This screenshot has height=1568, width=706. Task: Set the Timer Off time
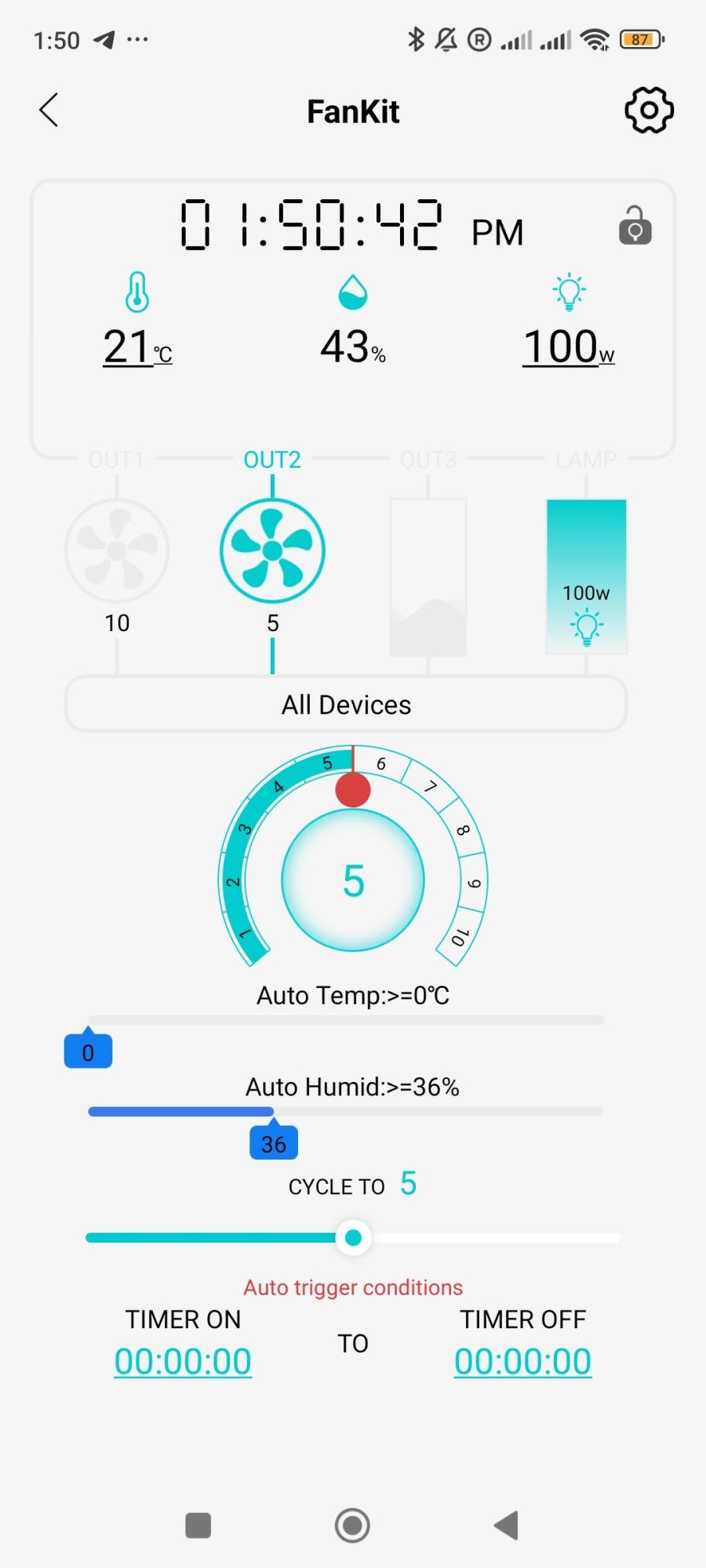pos(522,1362)
